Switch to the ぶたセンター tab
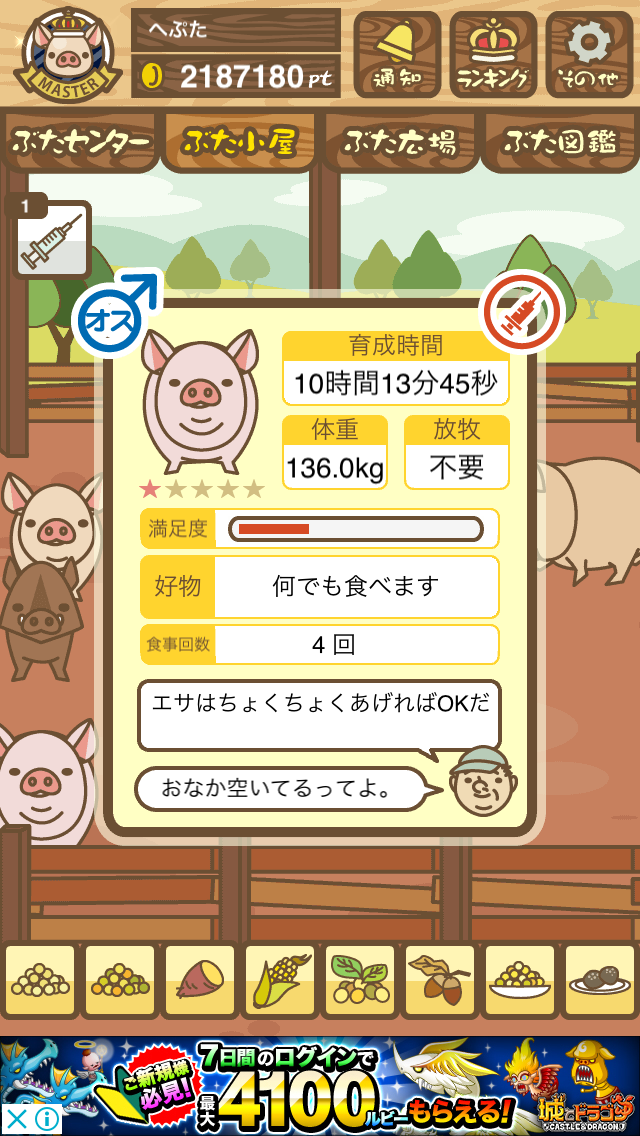 (80, 142)
